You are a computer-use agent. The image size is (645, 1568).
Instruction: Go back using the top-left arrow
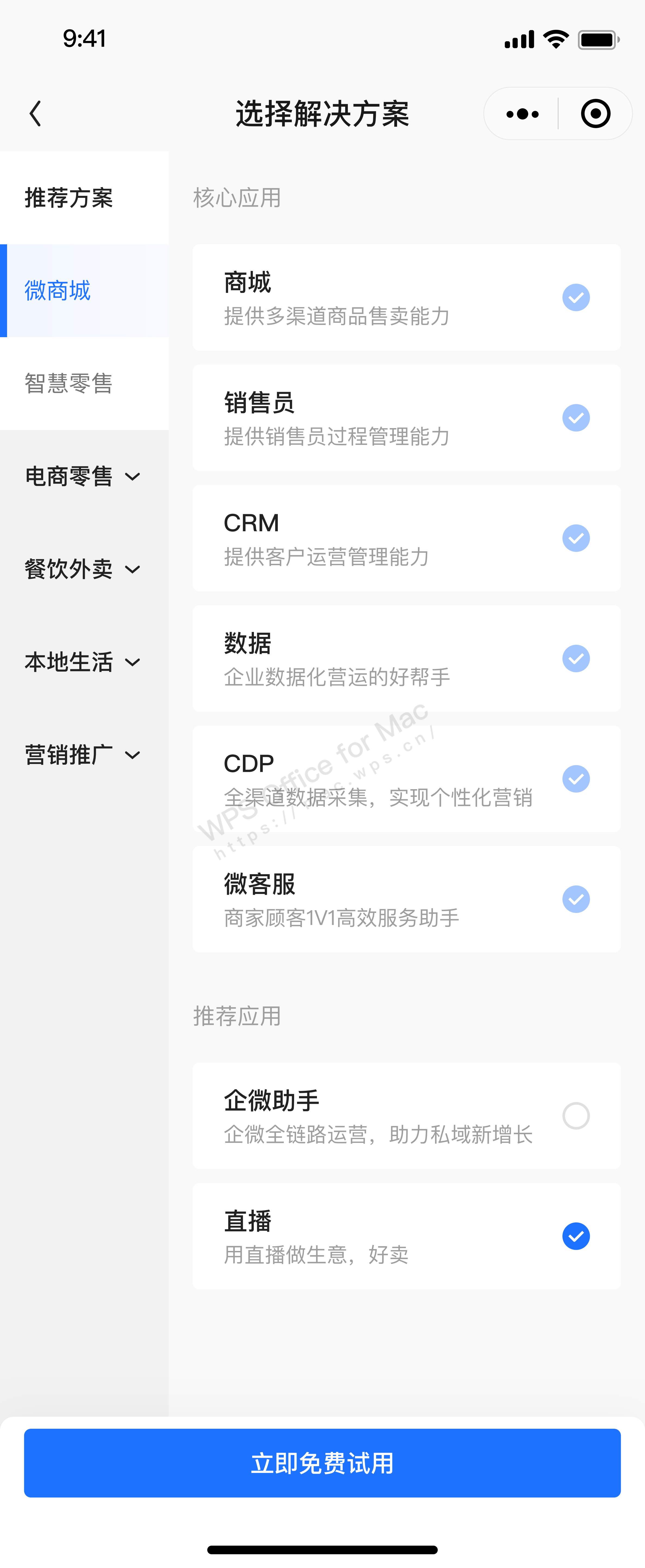tap(35, 114)
